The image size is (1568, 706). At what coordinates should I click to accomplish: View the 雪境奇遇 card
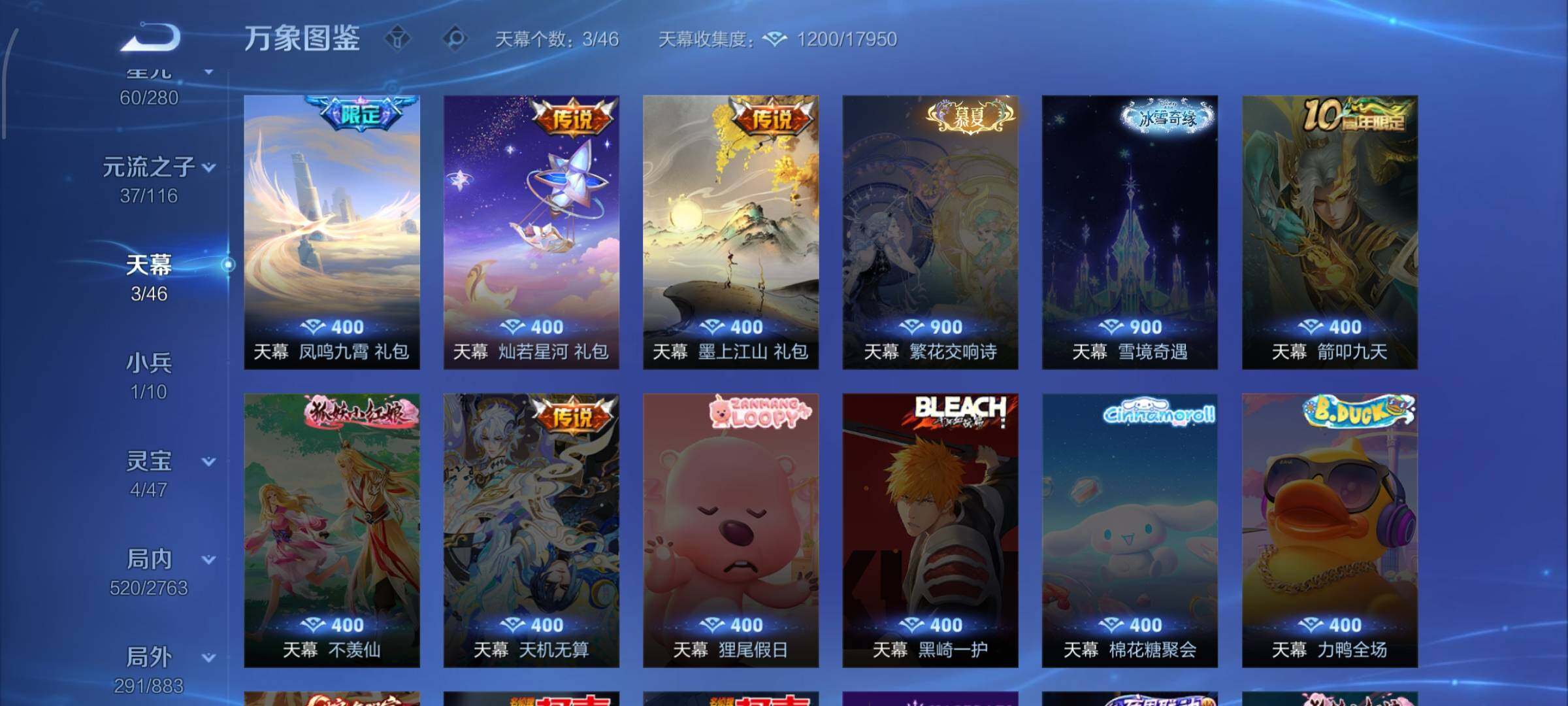(1130, 232)
